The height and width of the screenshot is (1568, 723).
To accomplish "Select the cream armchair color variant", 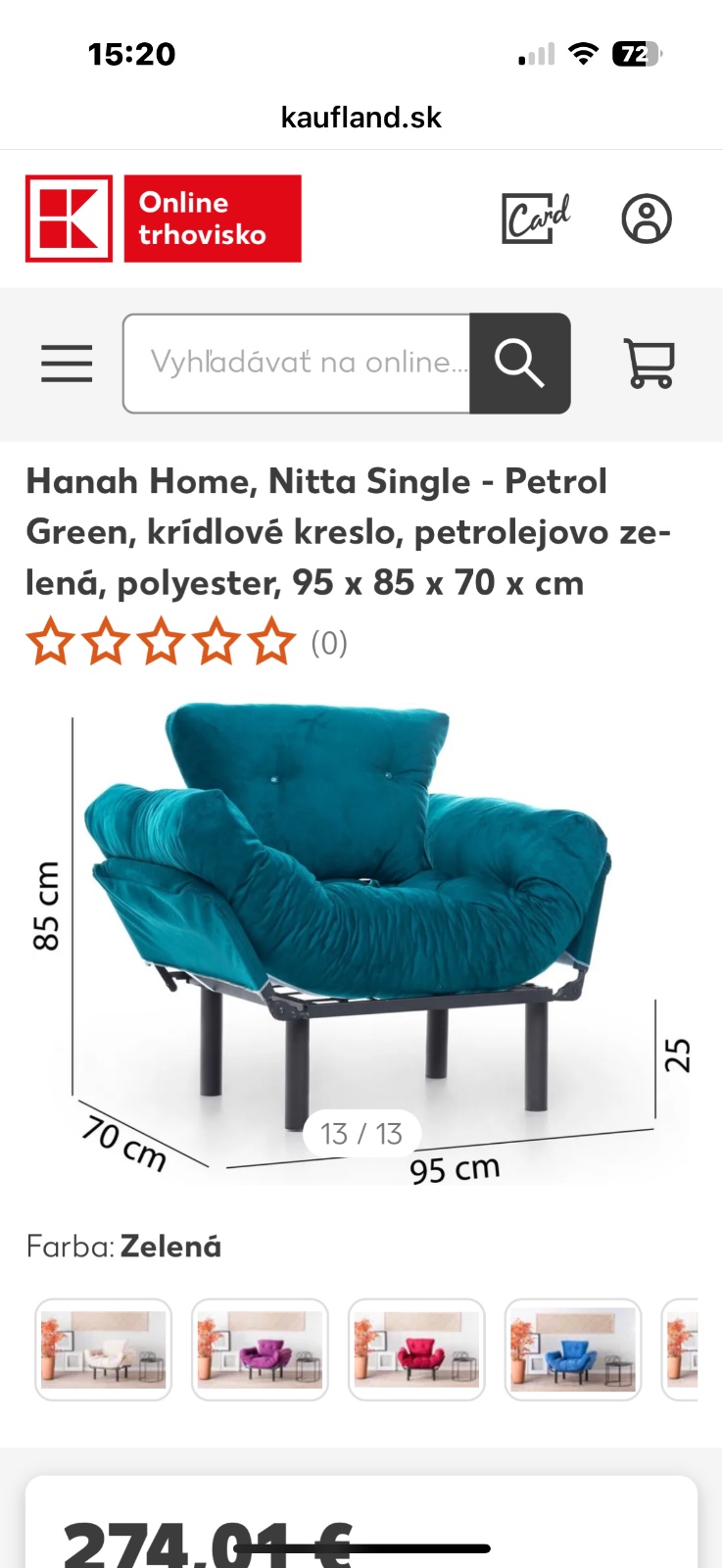I will (104, 1348).
